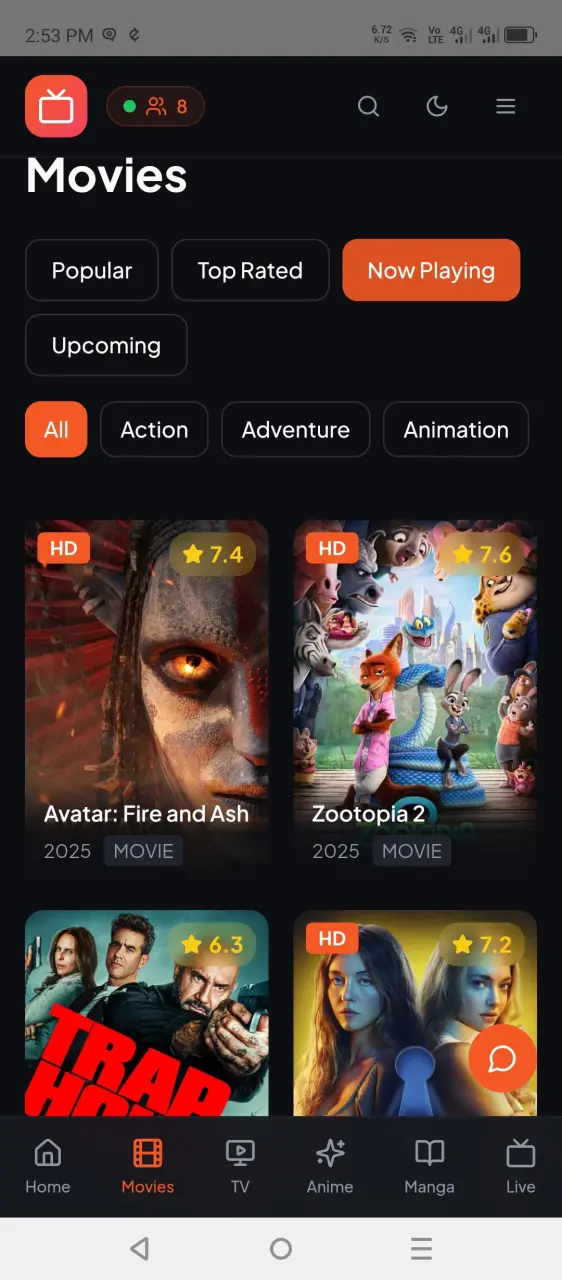Open the hamburger menu

[x=506, y=106]
